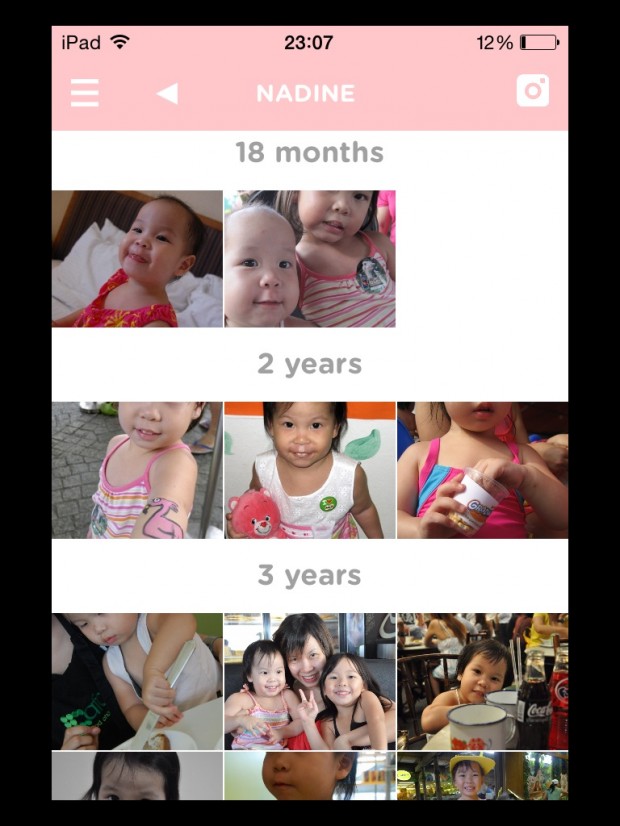The width and height of the screenshot is (620, 826).
Task: Open second photo under 18 months
Action: (x=310, y=259)
